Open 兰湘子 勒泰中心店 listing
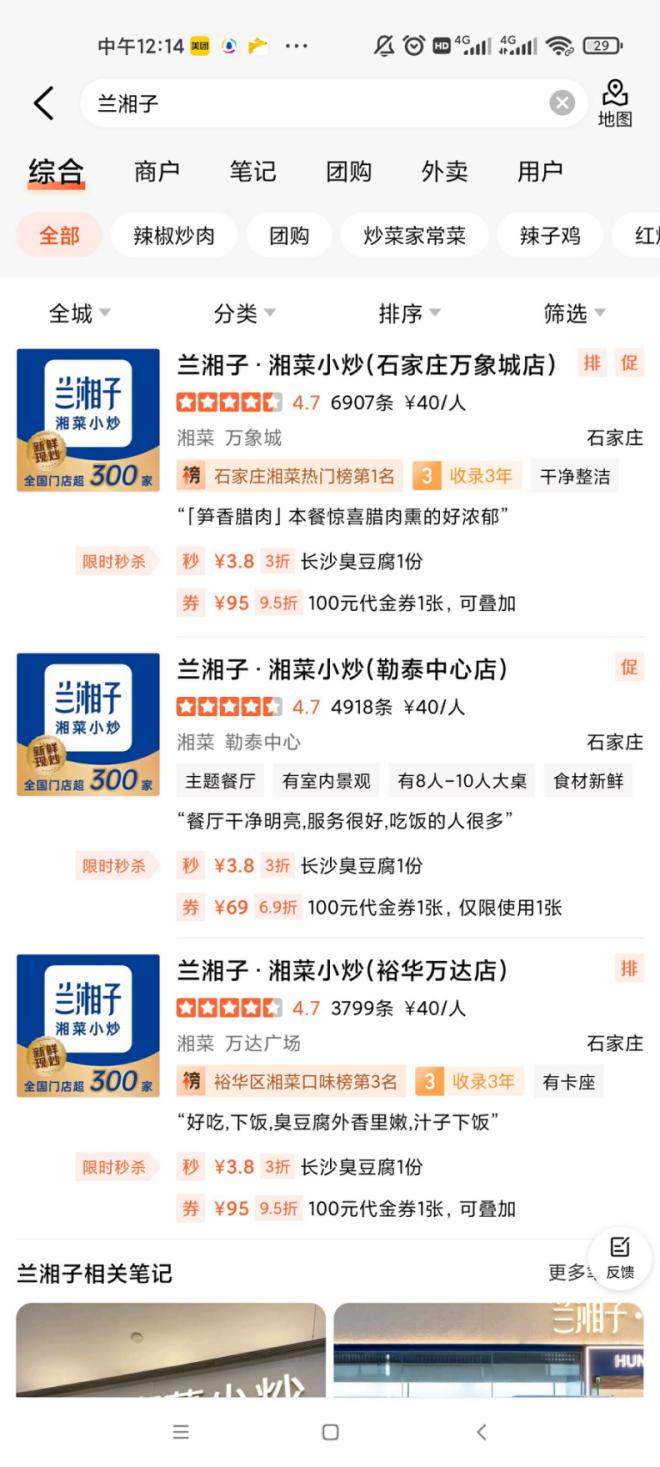The height and width of the screenshot is (1467, 660). pos(342,669)
